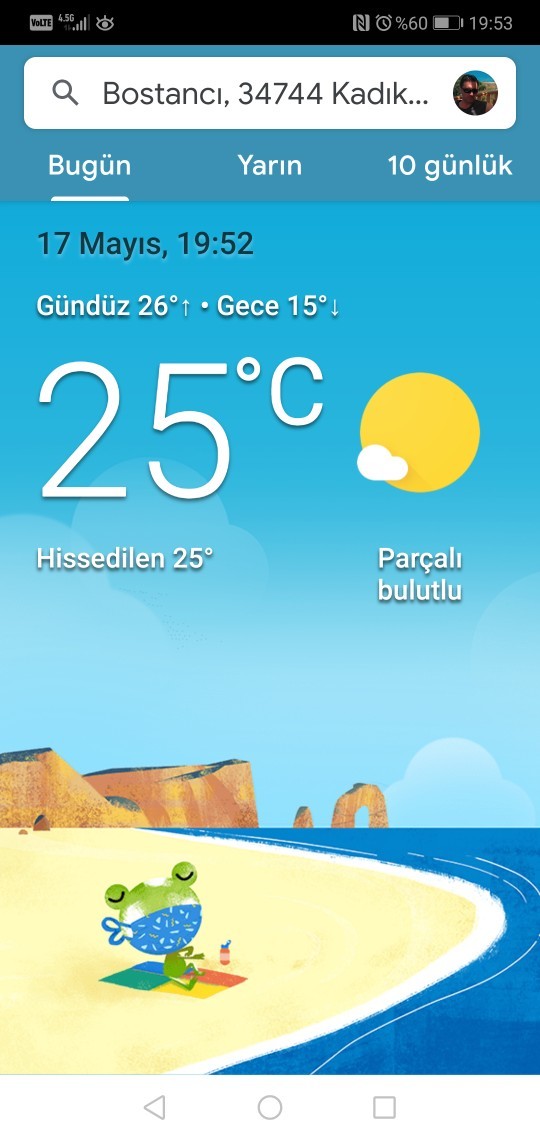Viewport: 540px width, 1140px height.
Task: Tap the system home button
Action: pyautogui.click(x=270, y=1107)
